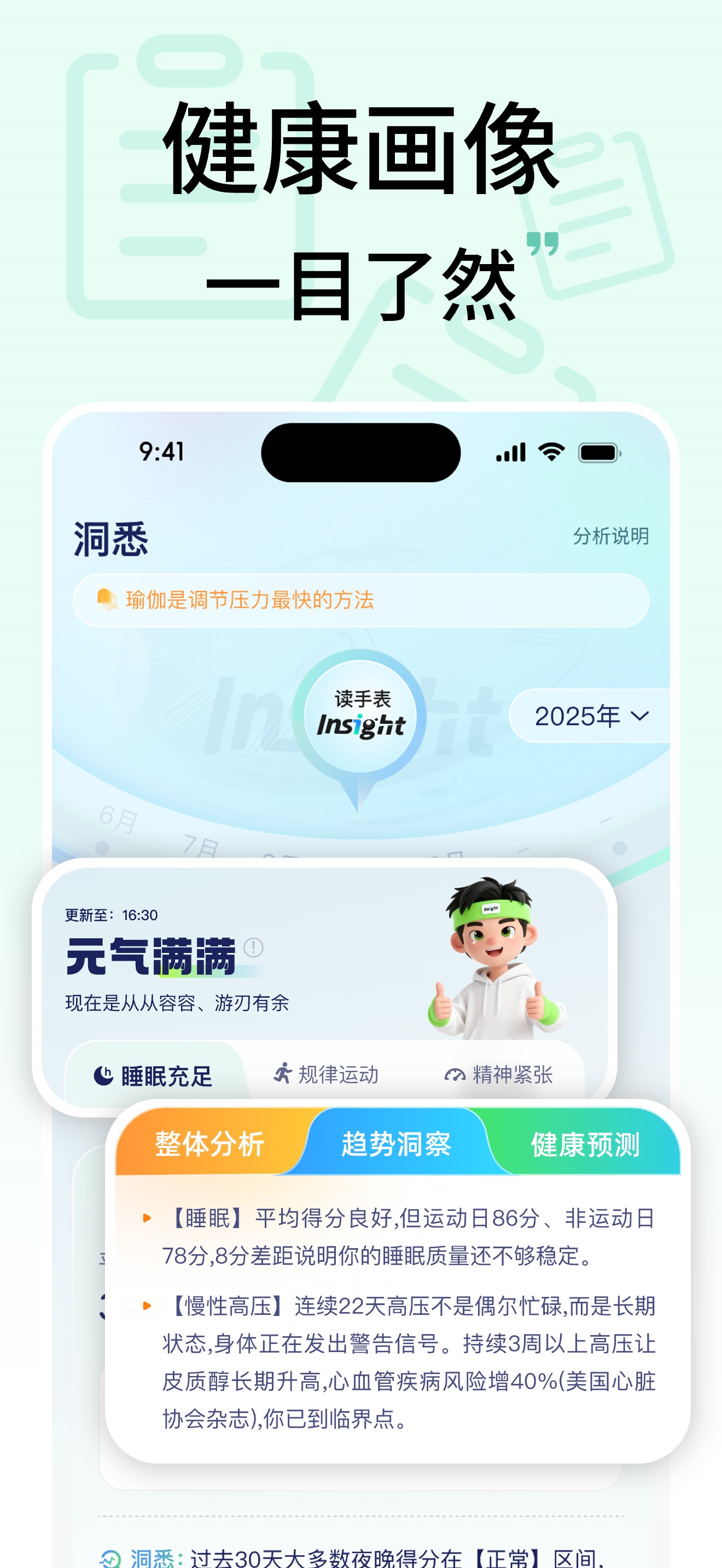Click the 分析说明 link
The width and height of the screenshot is (722, 1568).
[x=610, y=537]
